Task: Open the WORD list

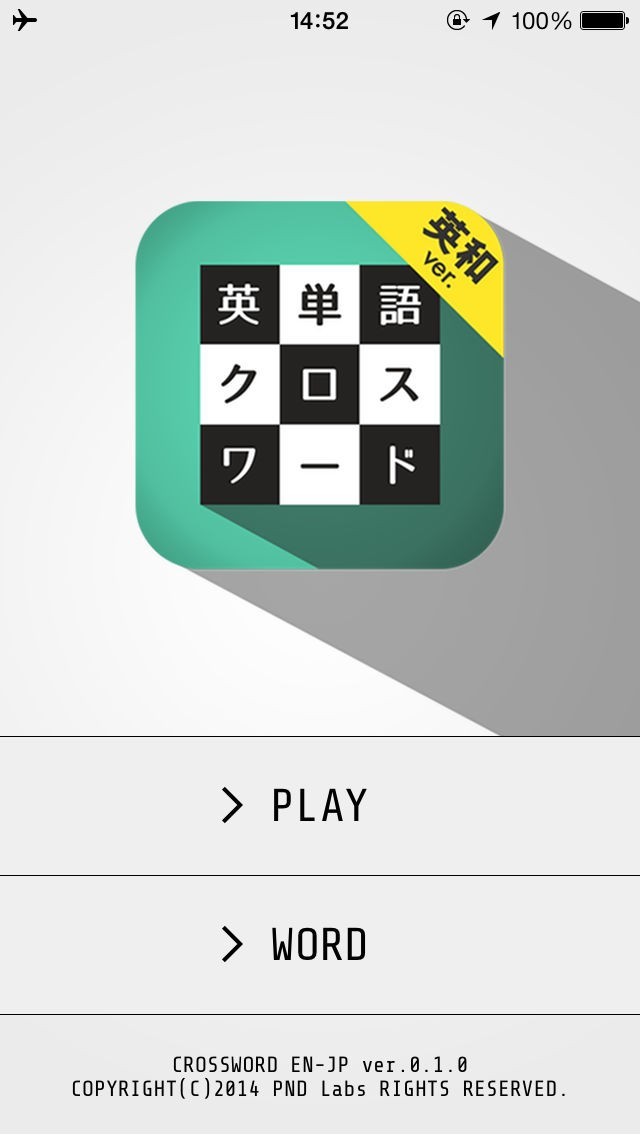Action: coord(320,945)
